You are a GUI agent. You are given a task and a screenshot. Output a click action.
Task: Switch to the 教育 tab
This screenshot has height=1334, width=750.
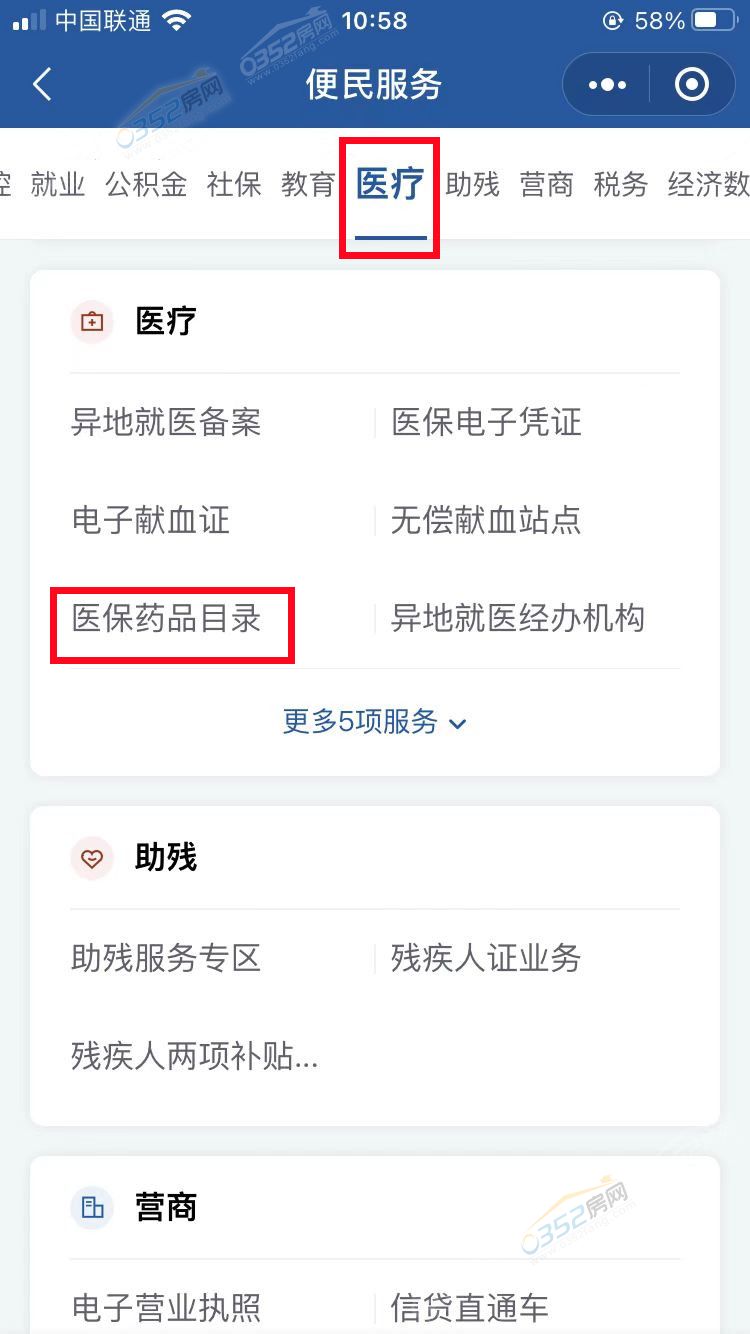point(308,185)
